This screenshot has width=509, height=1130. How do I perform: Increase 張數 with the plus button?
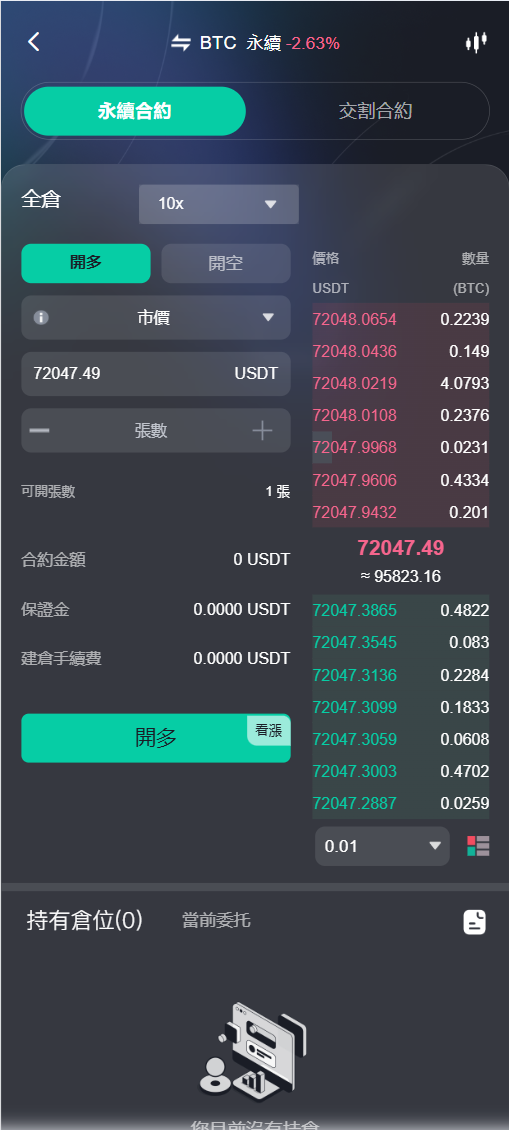(x=262, y=430)
